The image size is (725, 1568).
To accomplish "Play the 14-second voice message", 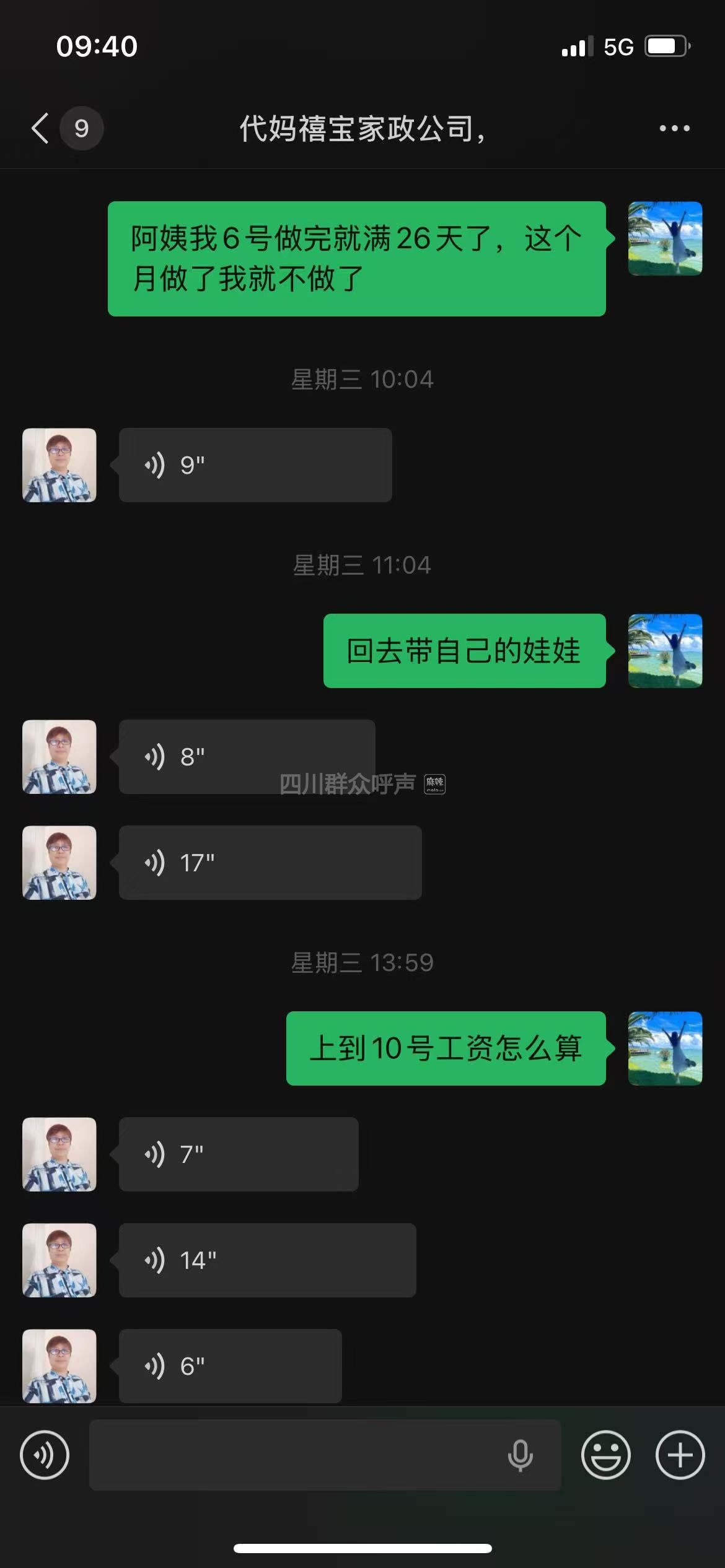I will tap(267, 1260).
